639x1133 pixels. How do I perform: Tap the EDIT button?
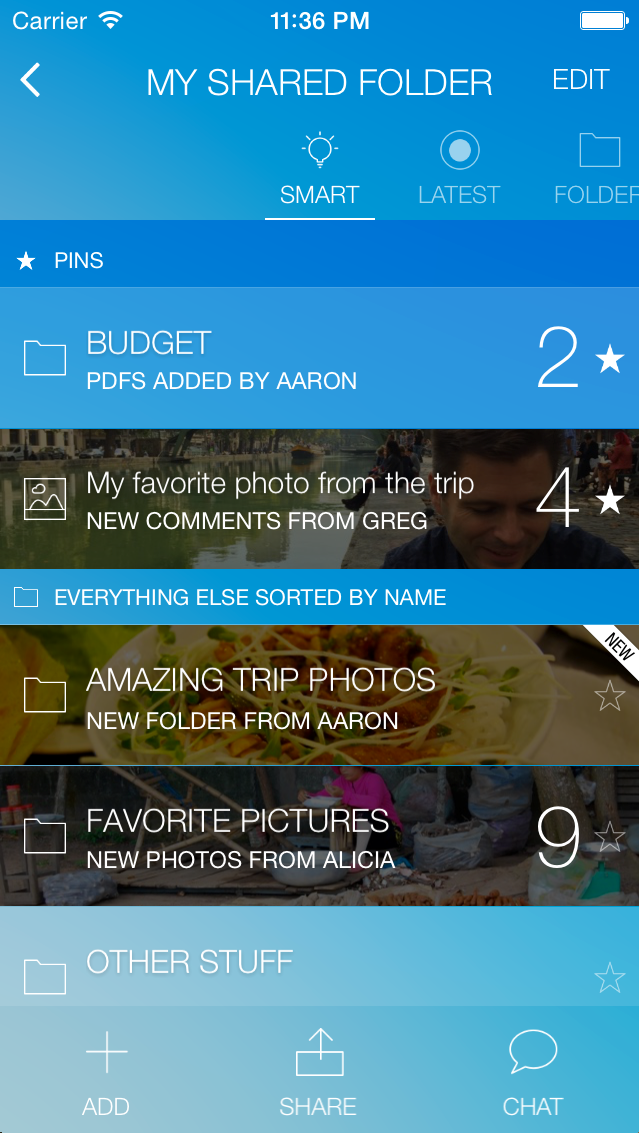(580, 80)
